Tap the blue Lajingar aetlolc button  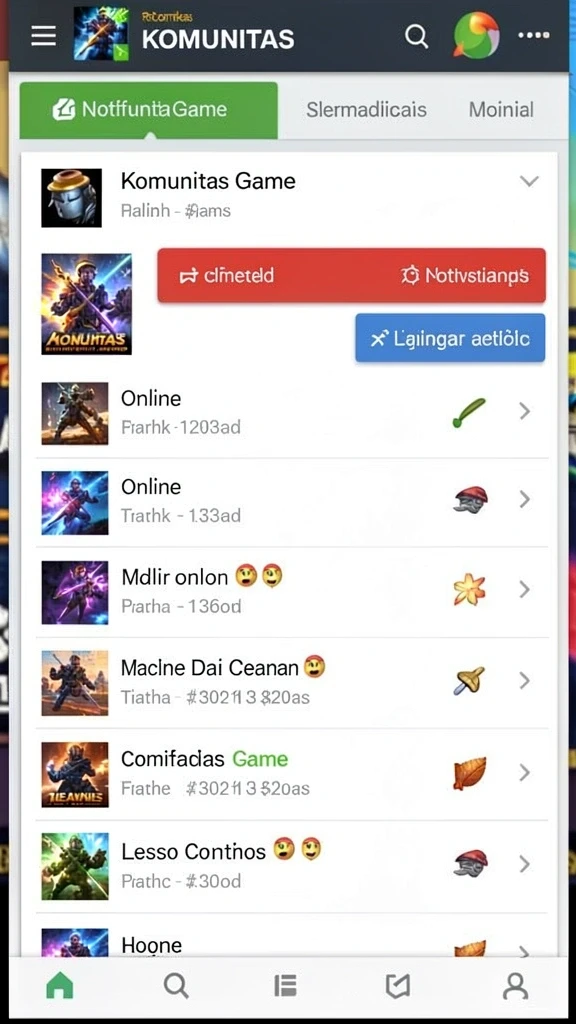point(450,338)
